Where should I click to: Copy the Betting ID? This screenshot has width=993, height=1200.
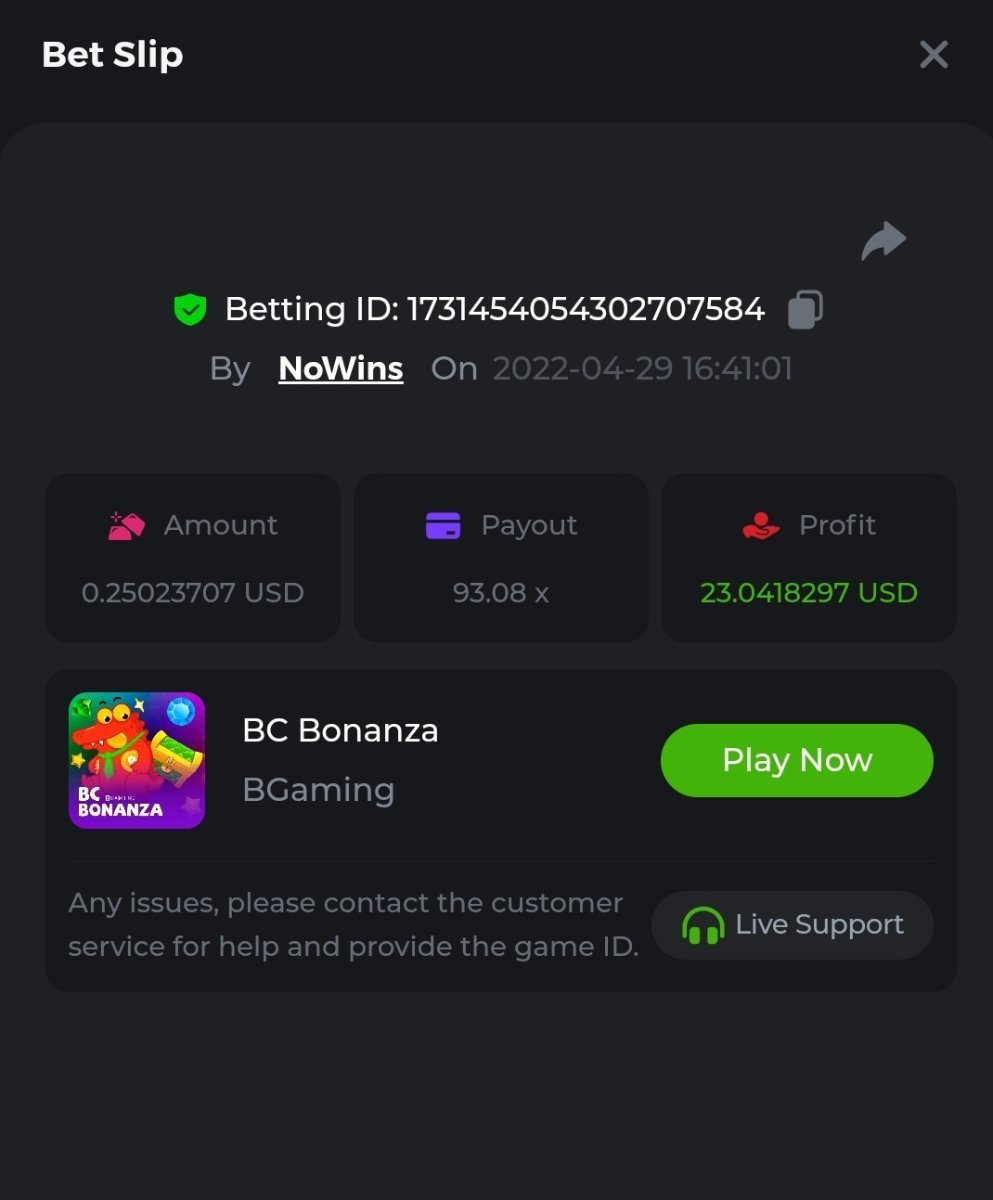click(x=805, y=309)
